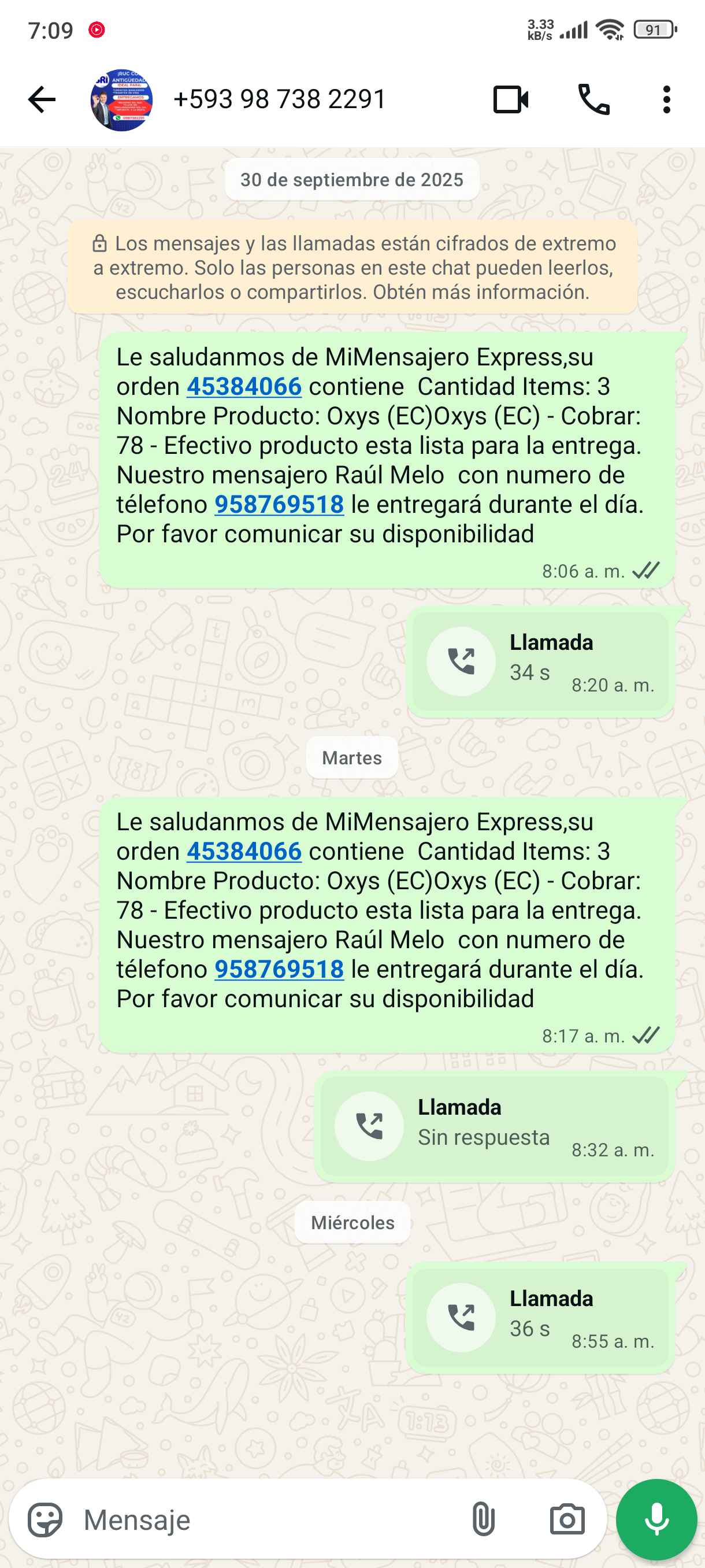The width and height of the screenshot is (705, 1568).
Task: Focus the Mensaje text field
Action: pos(262,1519)
